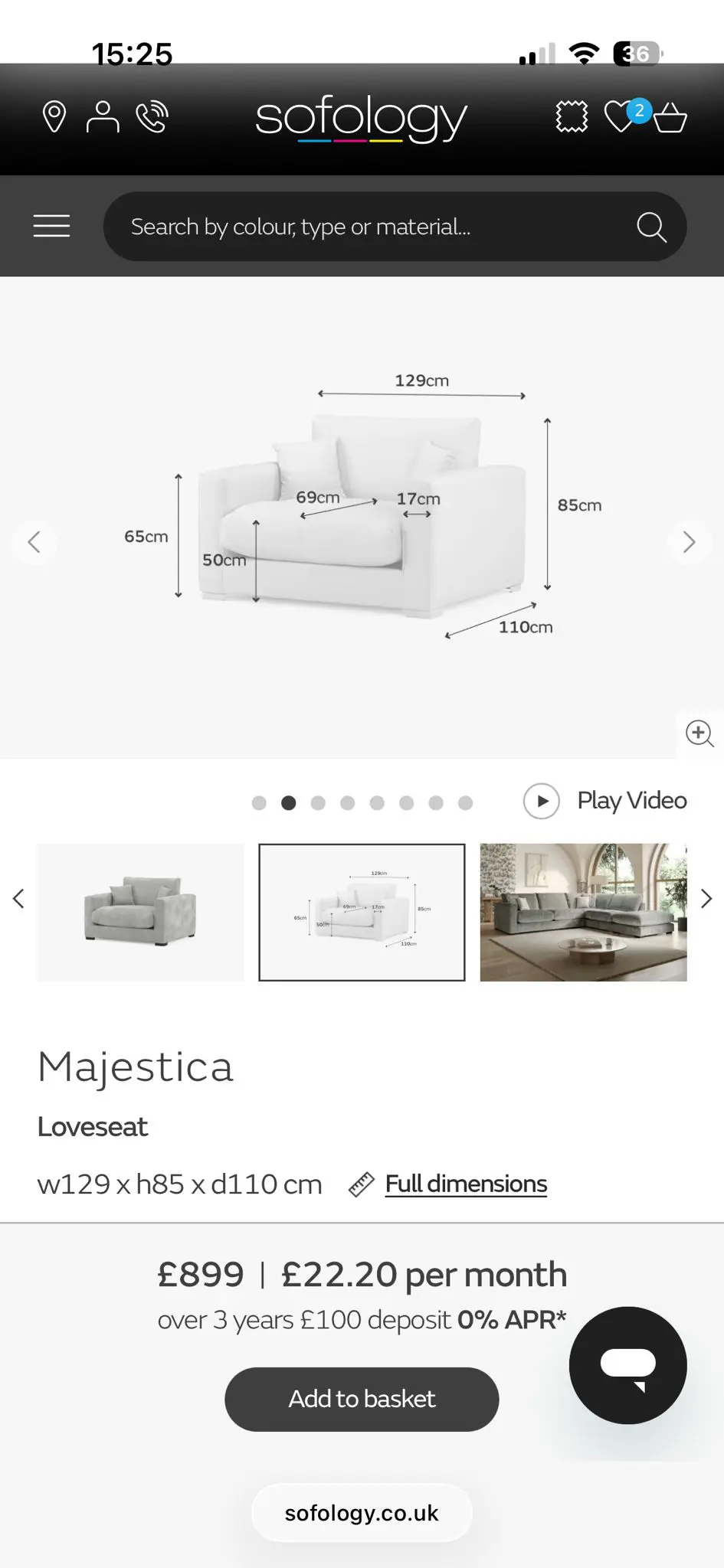Open the store locator pin icon
Screen dimensions: 724x1568
click(x=54, y=117)
